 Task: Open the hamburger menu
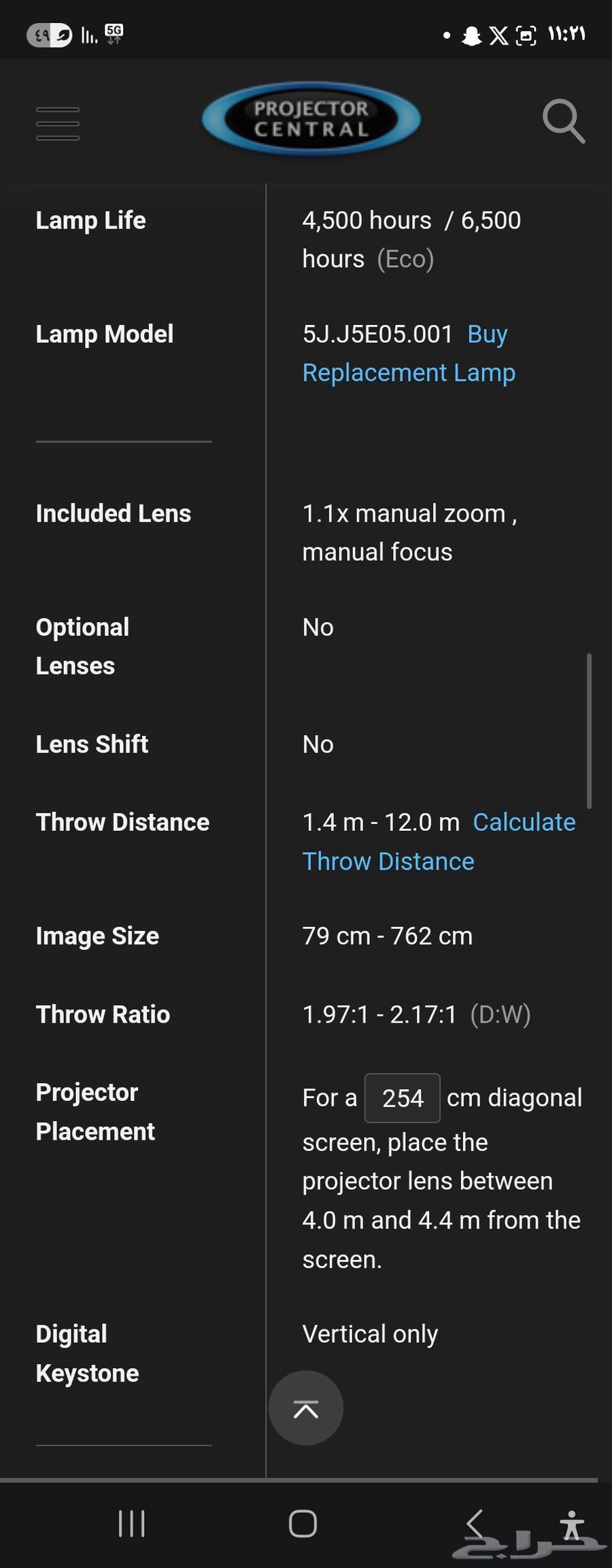58,124
